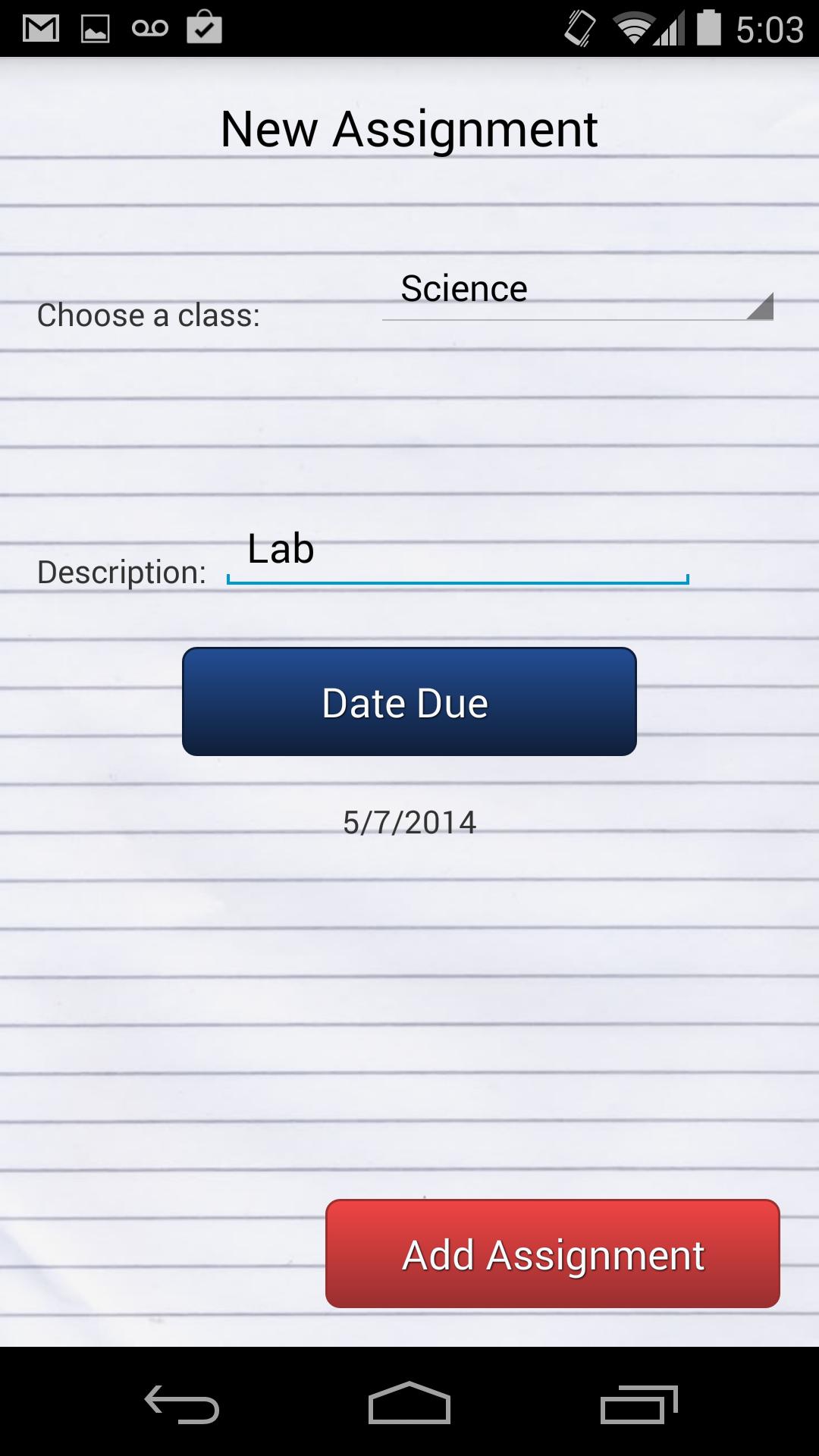Open the class dropdown showing Science
Image resolution: width=819 pixels, height=1456 pixels.
tap(577, 292)
